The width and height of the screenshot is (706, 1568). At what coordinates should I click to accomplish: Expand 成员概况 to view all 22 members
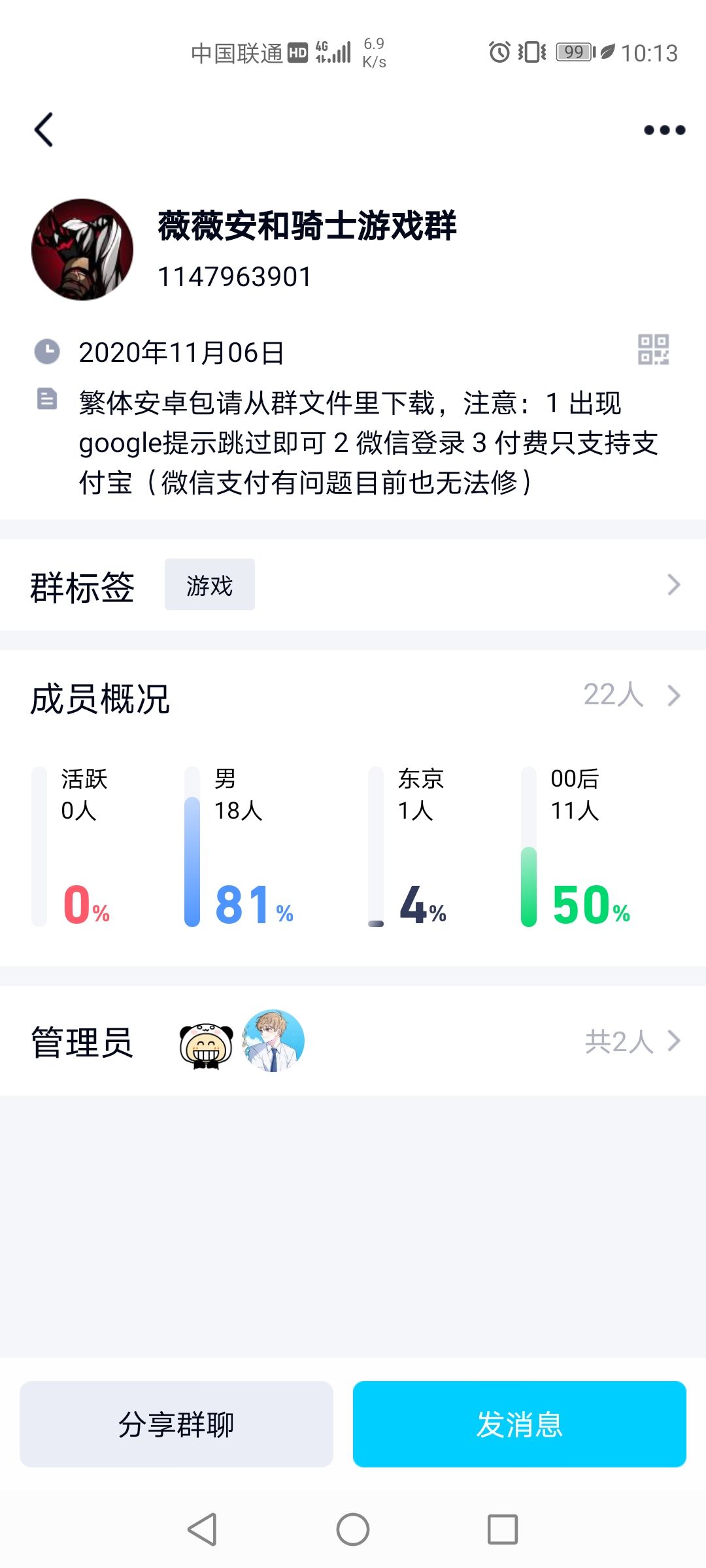pyautogui.click(x=675, y=696)
